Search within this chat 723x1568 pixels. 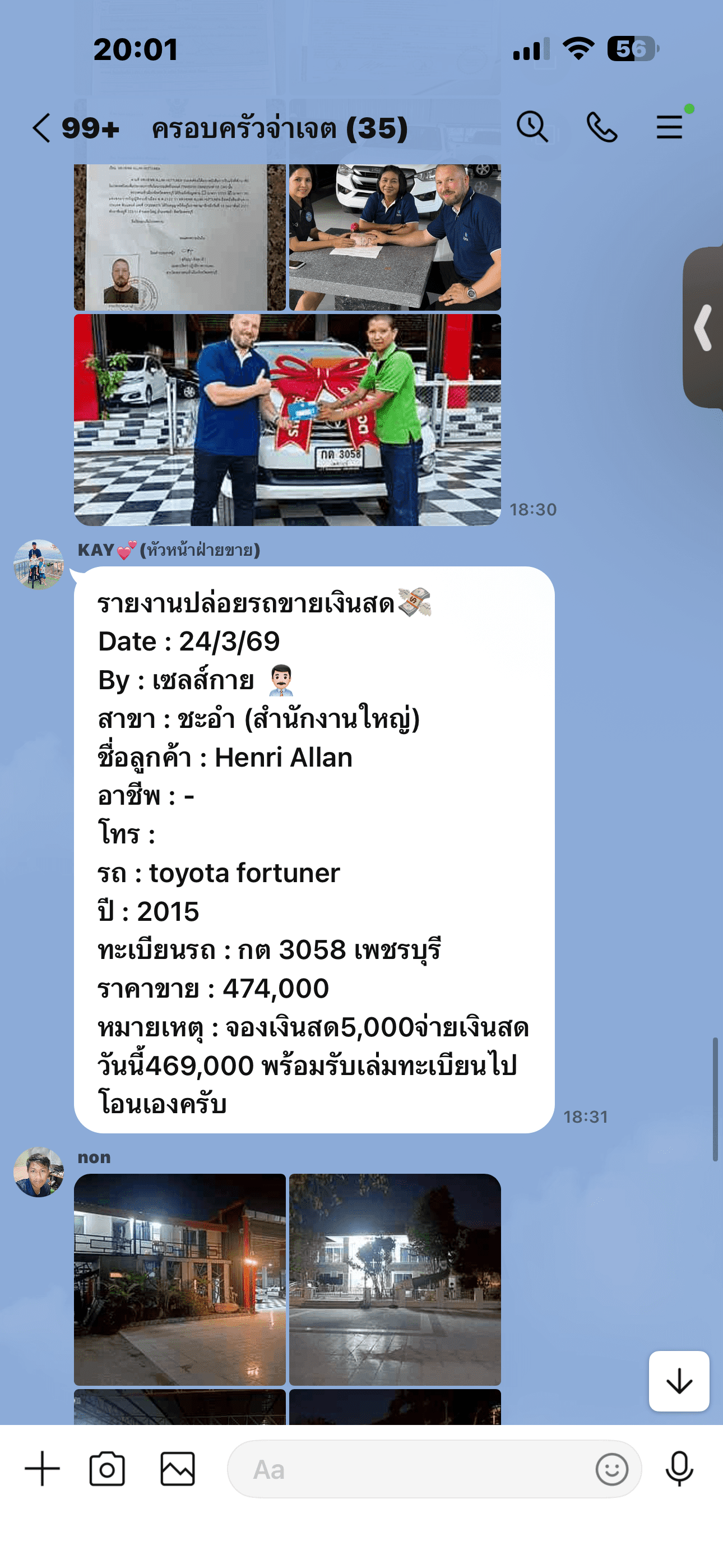(x=532, y=127)
